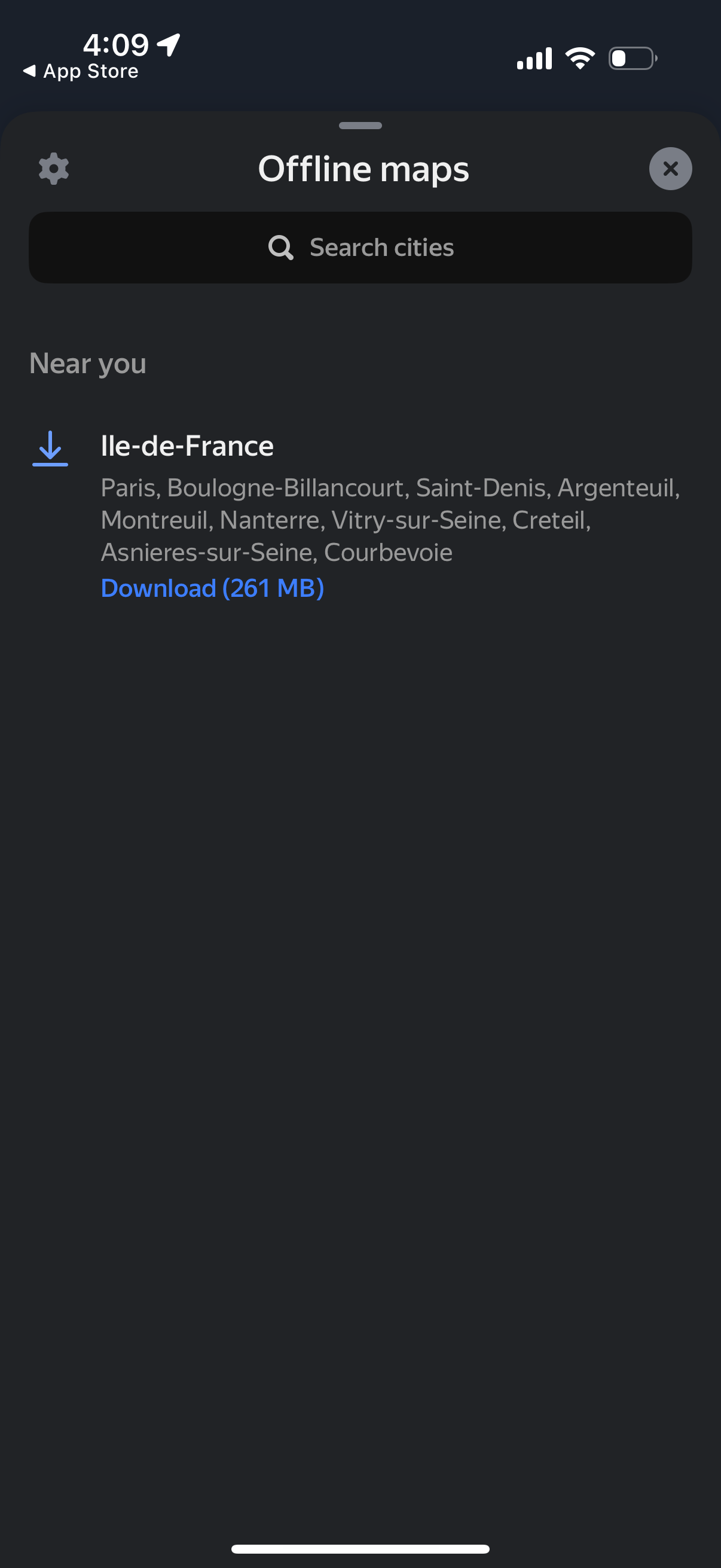This screenshot has width=721, height=1568.
Task: Tap the cellular signal bars icon
Action: coord(533,58)
